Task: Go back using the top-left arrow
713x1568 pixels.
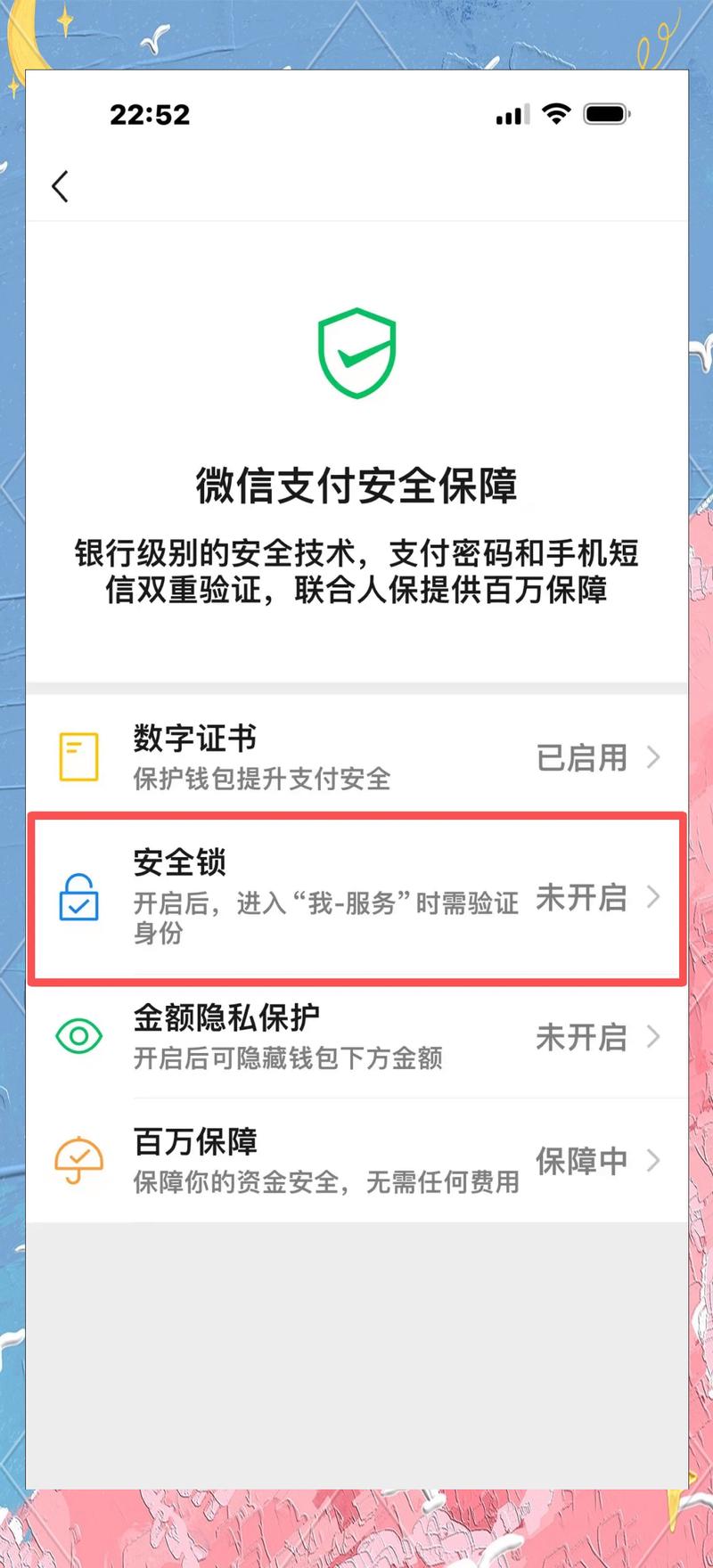Action: (61, 186)
